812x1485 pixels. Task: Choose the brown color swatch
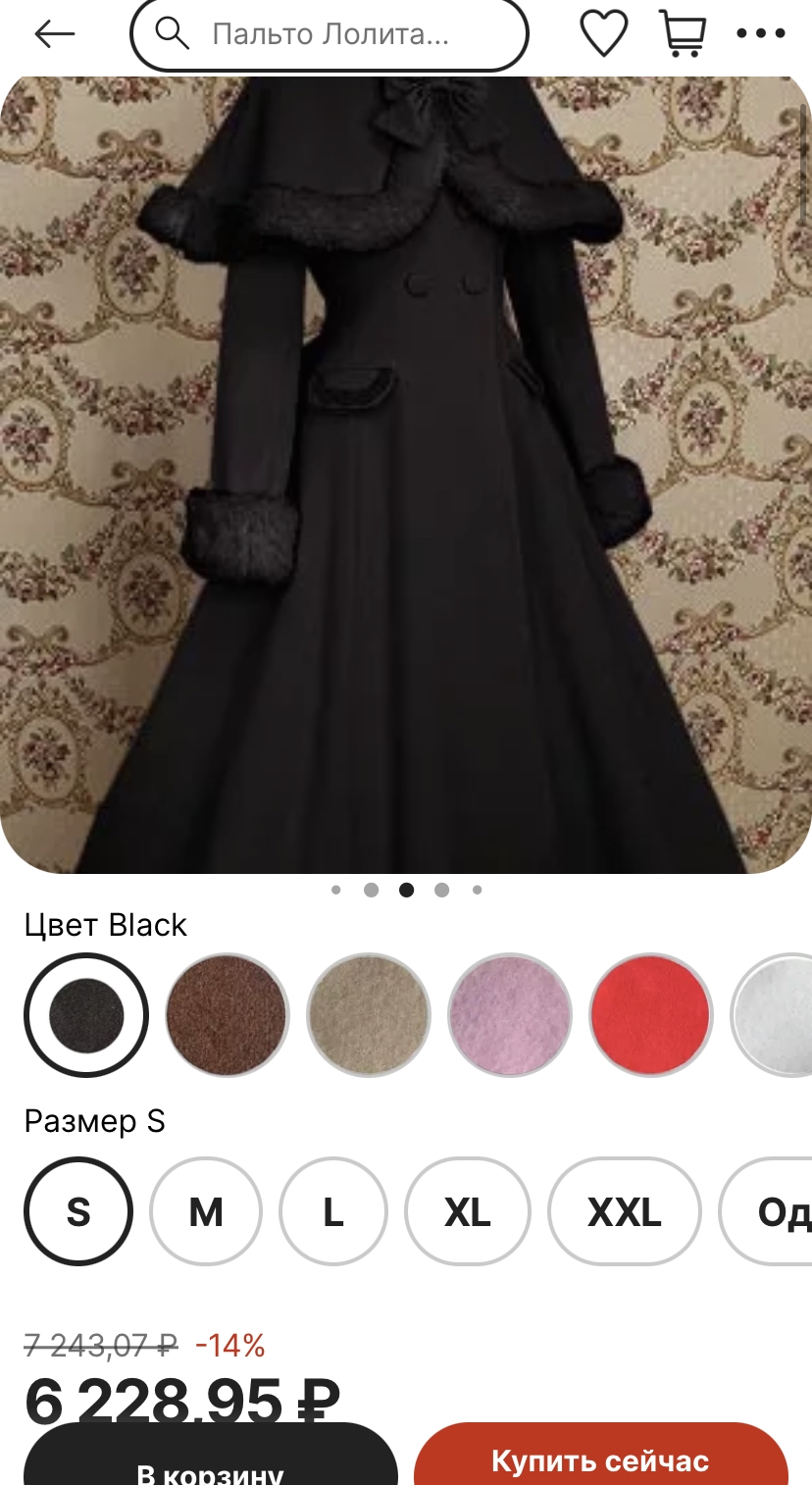228,1014
